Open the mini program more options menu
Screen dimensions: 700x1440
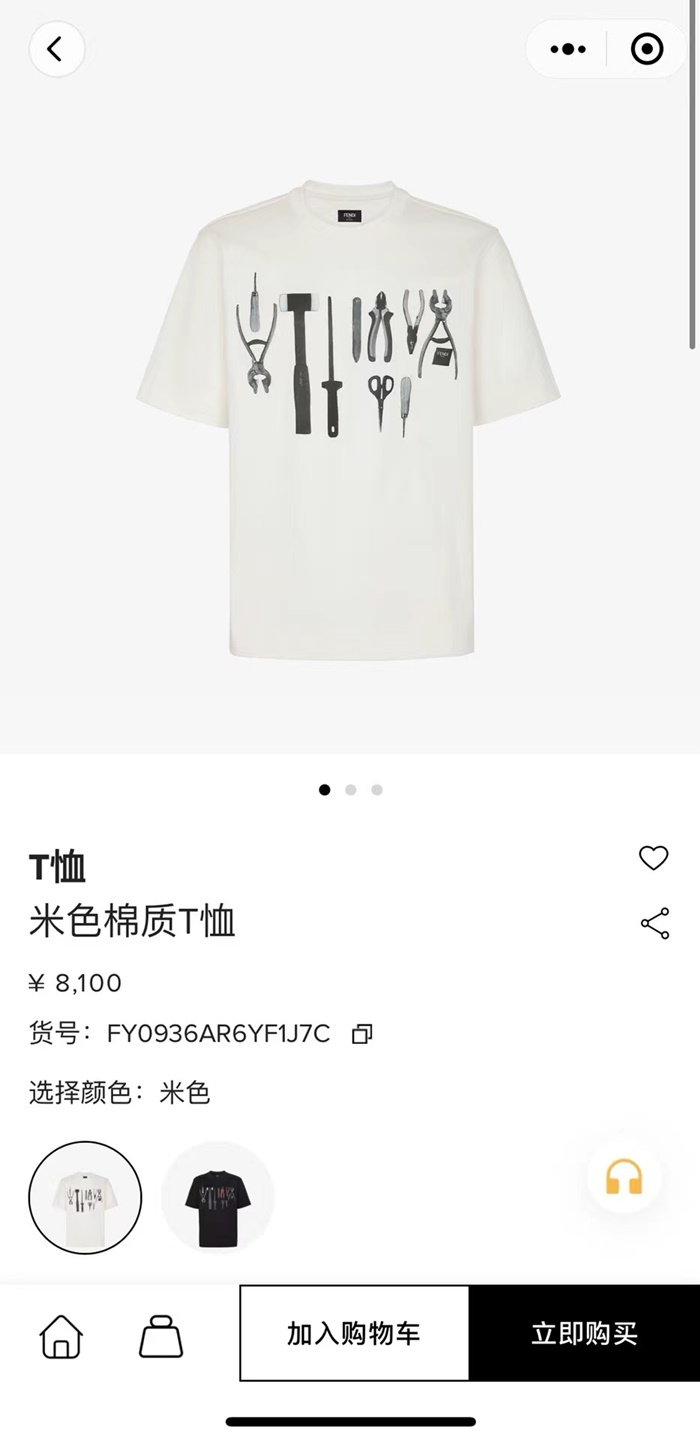(x=568, y=49)
